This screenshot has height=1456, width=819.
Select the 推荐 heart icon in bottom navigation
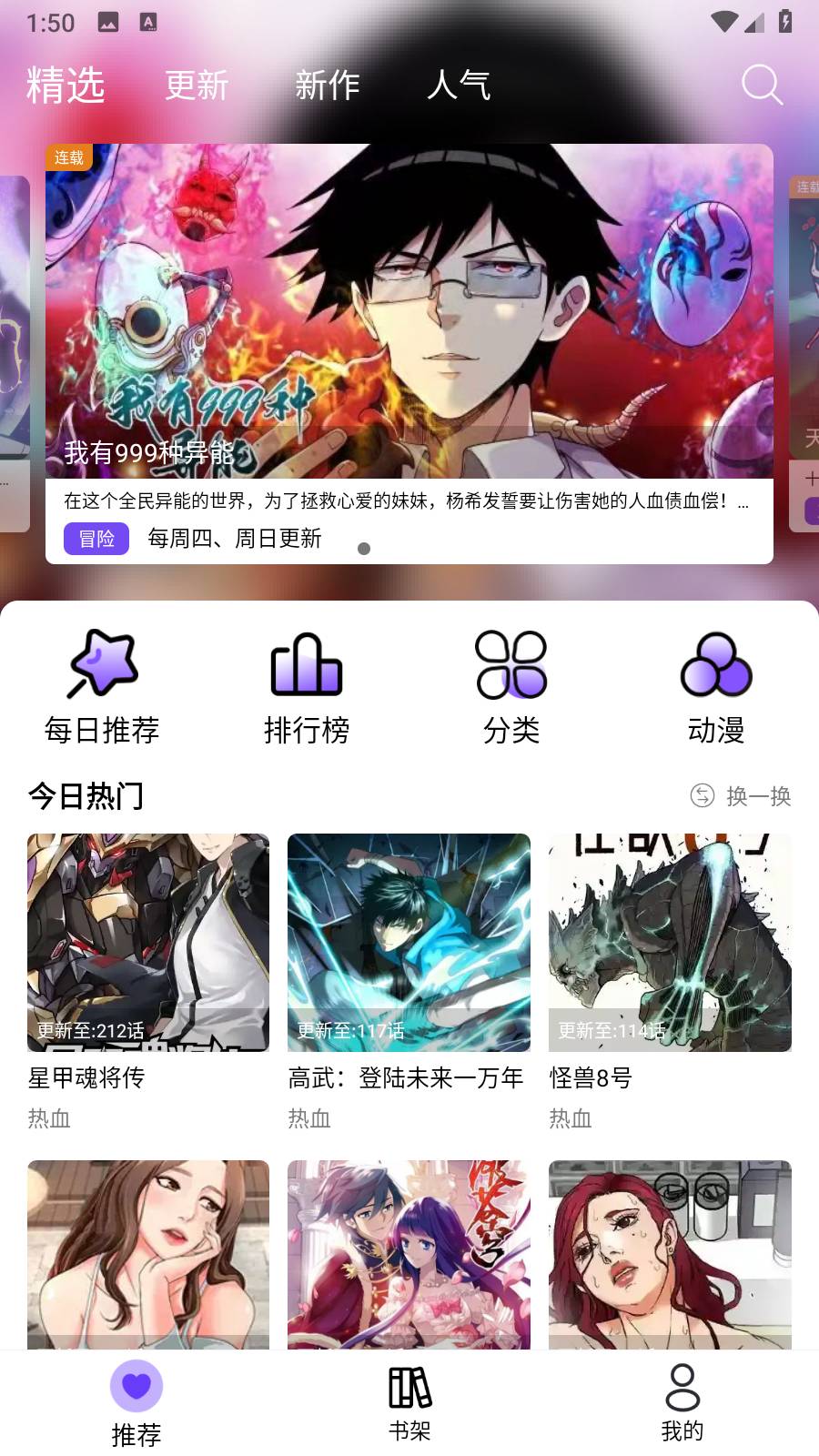[136, 1385]
